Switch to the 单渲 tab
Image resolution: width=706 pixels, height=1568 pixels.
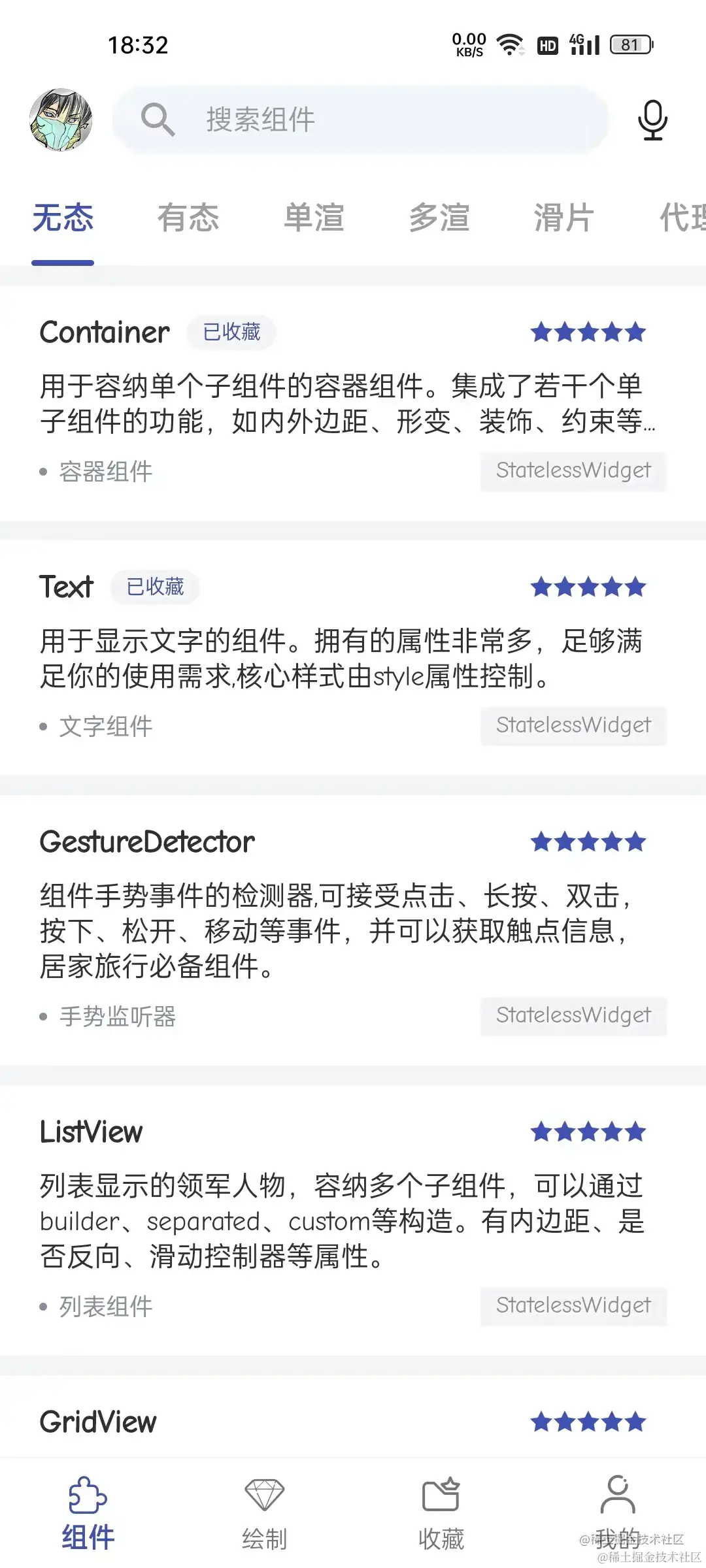tap(314, 218)
